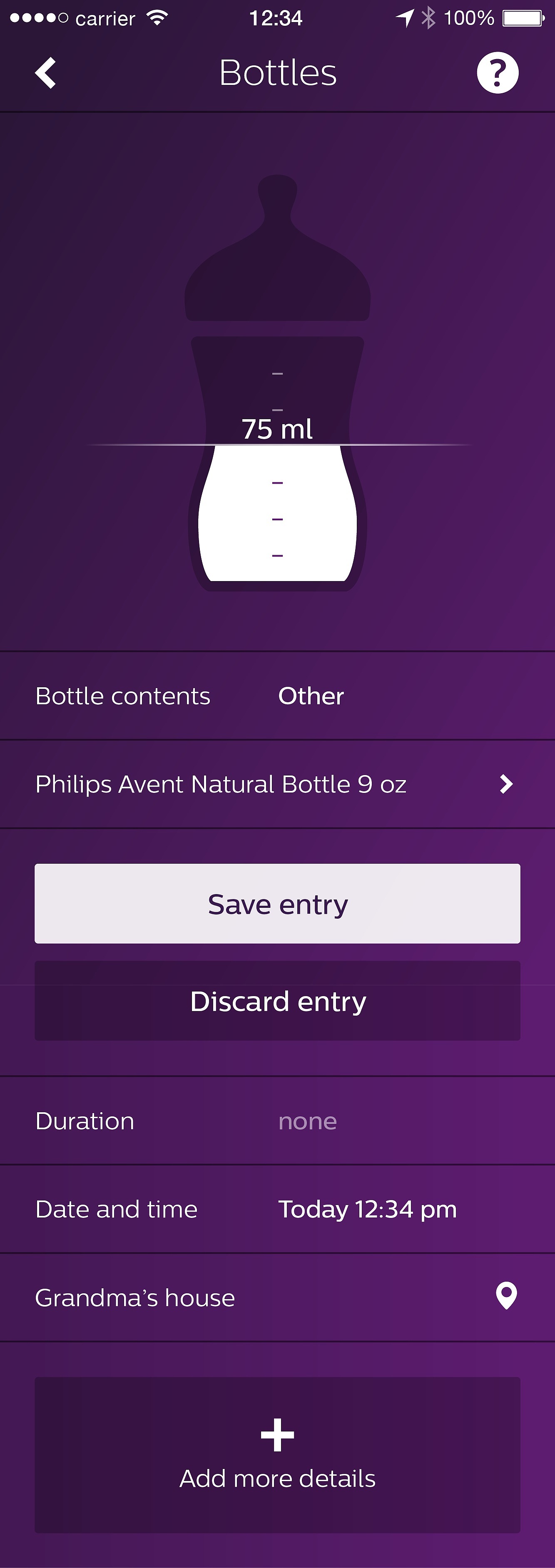Edit the Date and time field
555x1568 pixels.
click(367, 1210)
